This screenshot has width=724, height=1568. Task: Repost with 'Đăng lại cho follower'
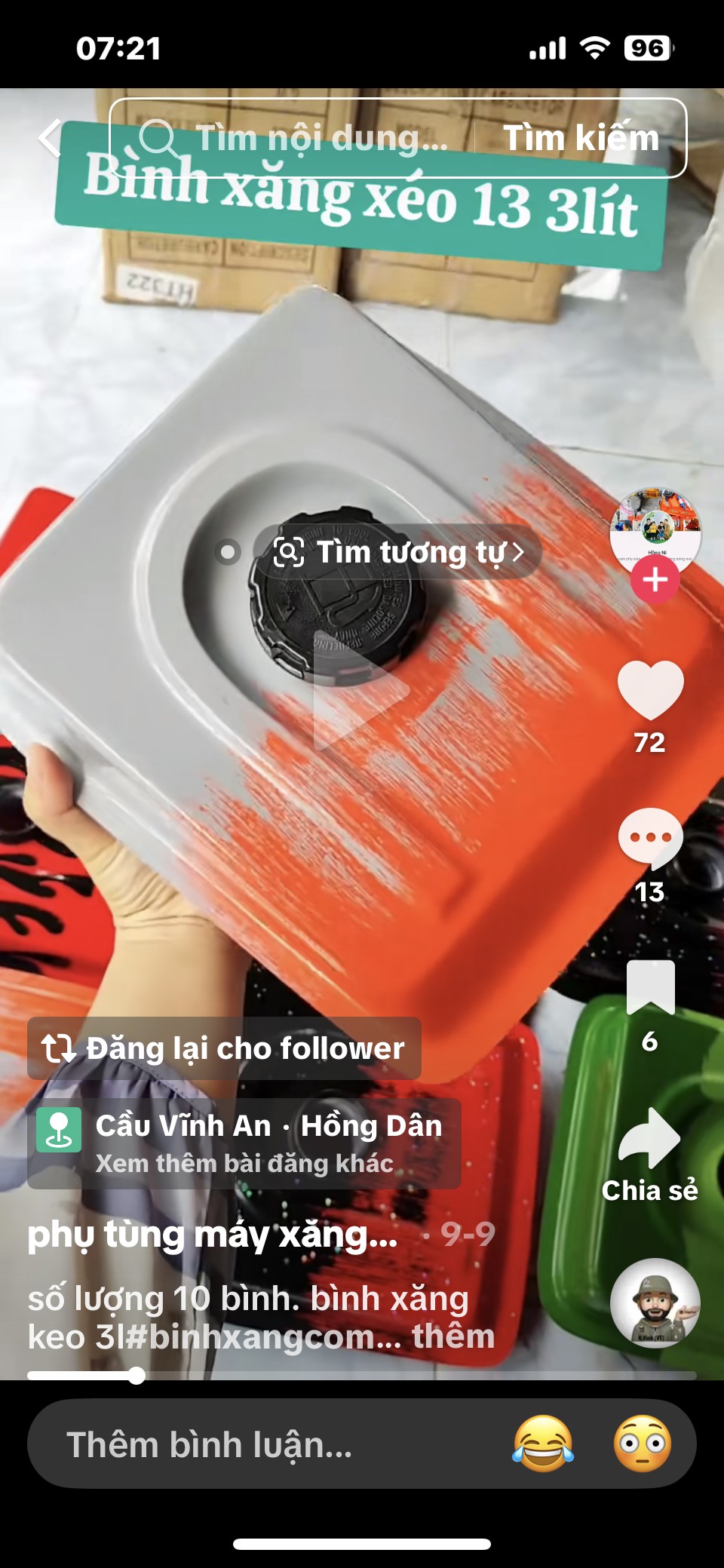(x=225, y=1048)
